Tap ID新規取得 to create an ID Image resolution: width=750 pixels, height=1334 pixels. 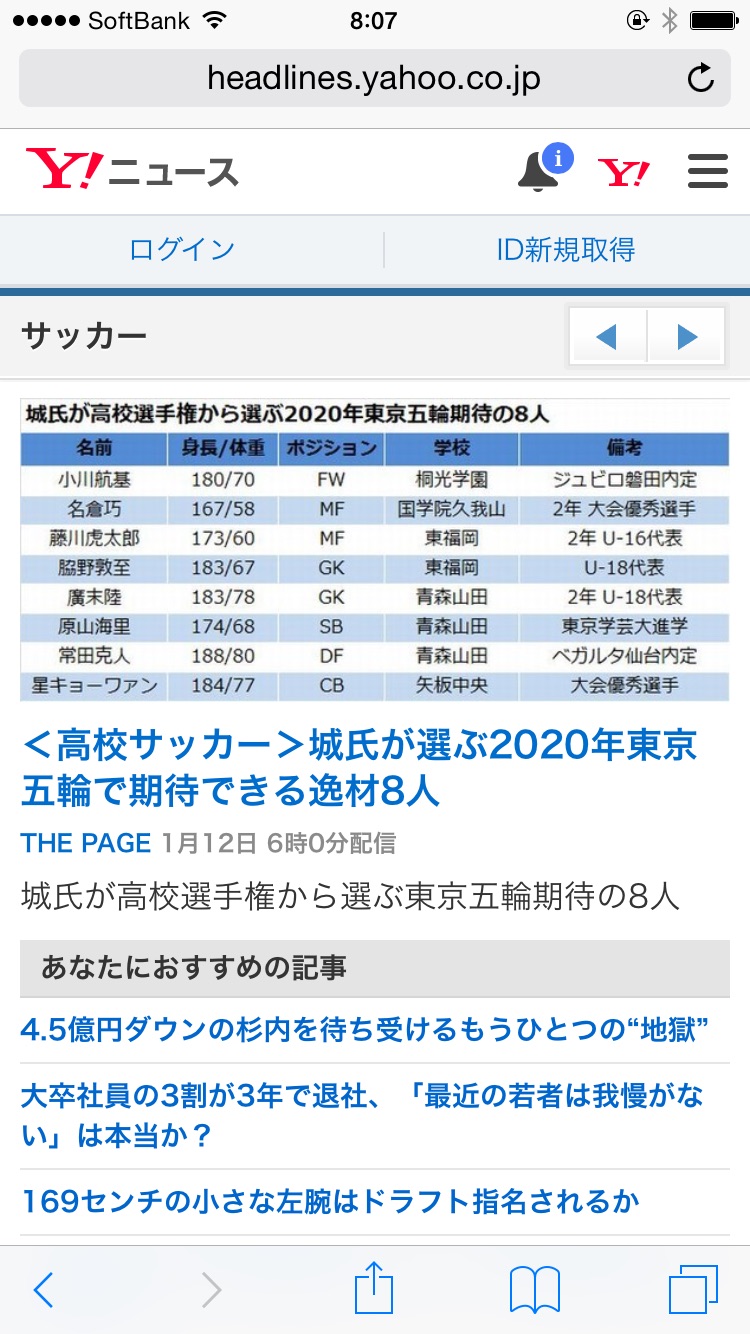pos(566,249)
